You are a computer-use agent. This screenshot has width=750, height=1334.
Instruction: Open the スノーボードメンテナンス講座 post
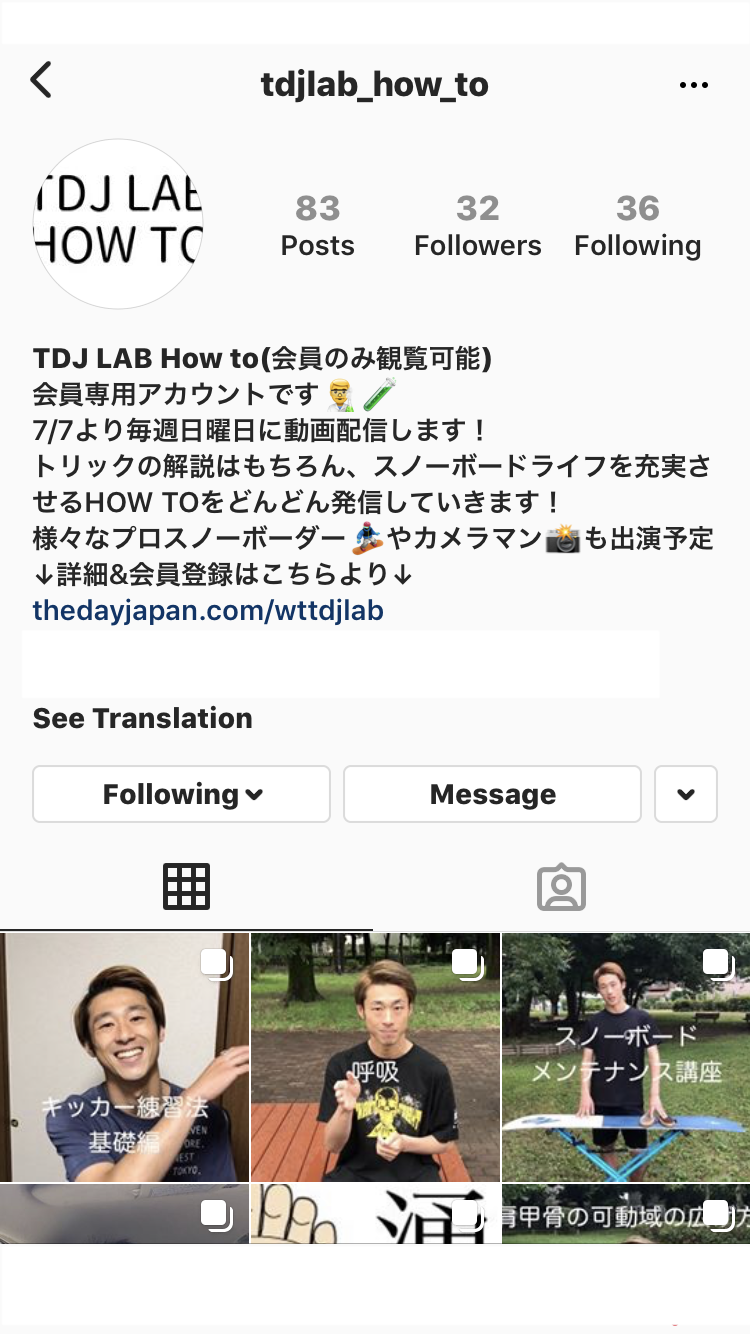coord(626,1058)
